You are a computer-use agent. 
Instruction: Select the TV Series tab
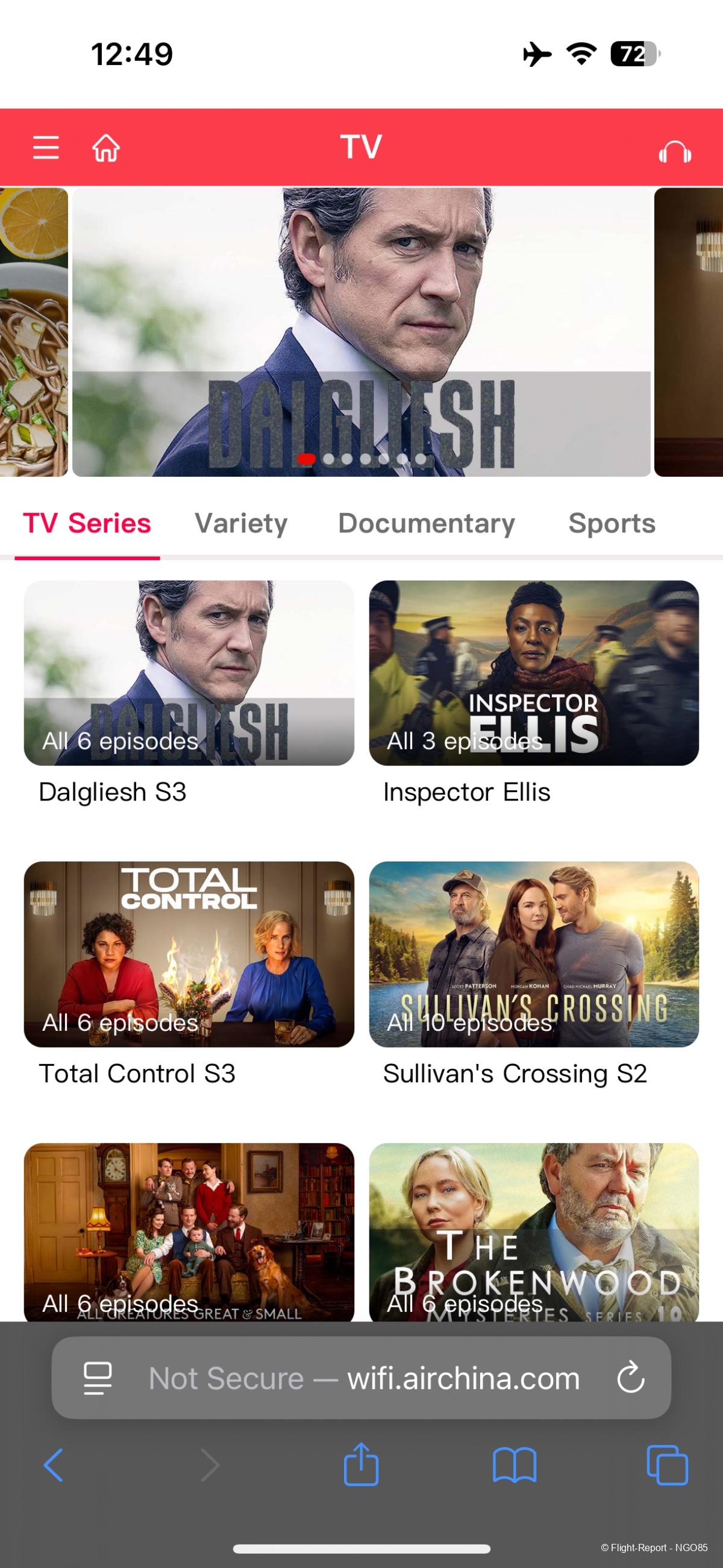point(87,523)
